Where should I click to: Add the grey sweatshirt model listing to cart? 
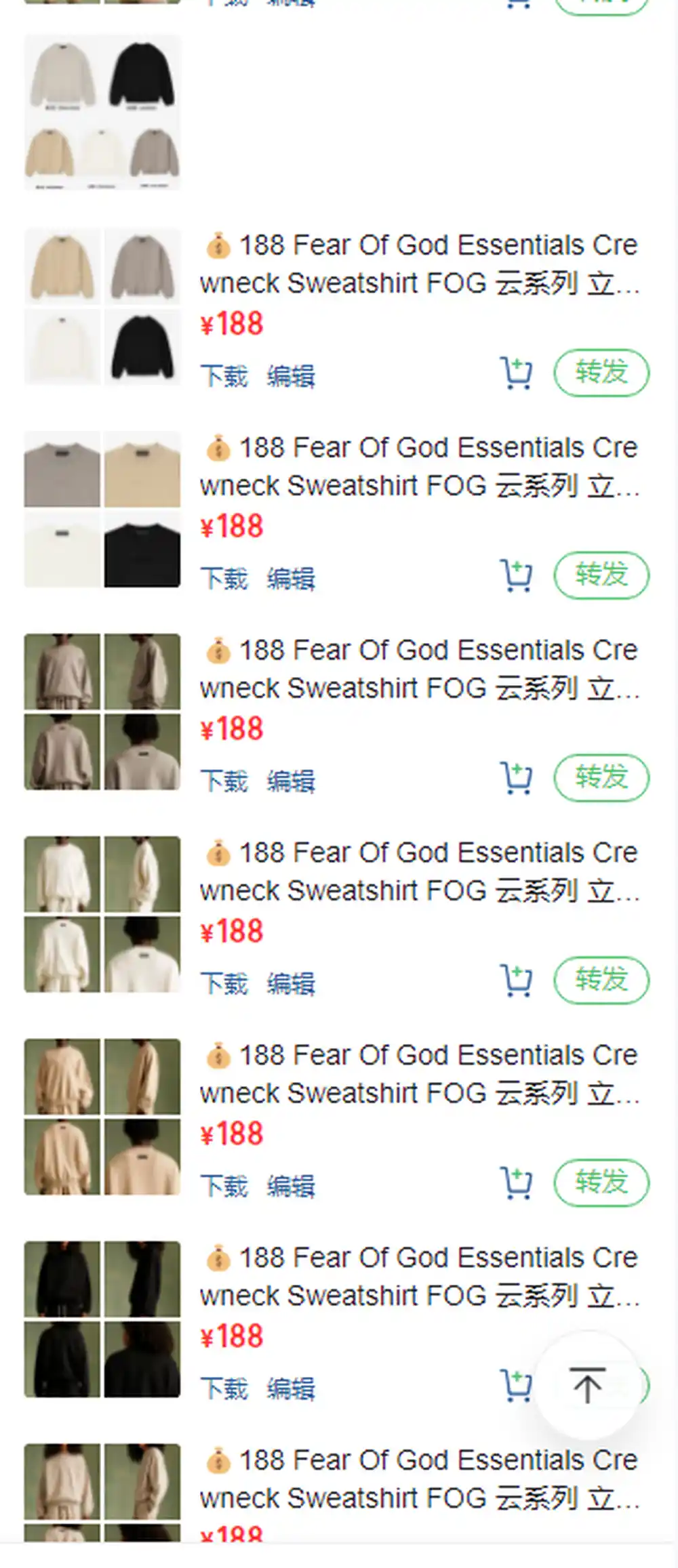click(x=516, y=778)
